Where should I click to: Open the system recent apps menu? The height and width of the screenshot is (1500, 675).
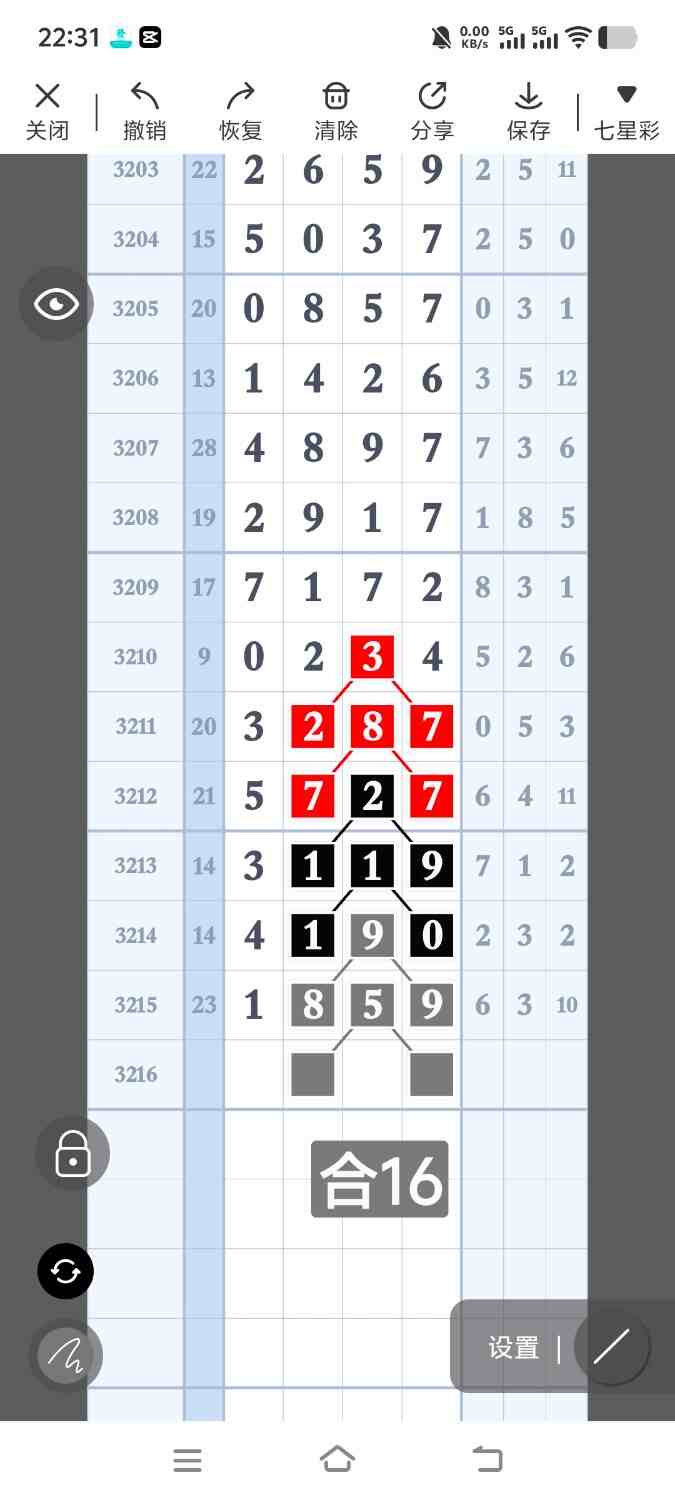pos(187,1460)
